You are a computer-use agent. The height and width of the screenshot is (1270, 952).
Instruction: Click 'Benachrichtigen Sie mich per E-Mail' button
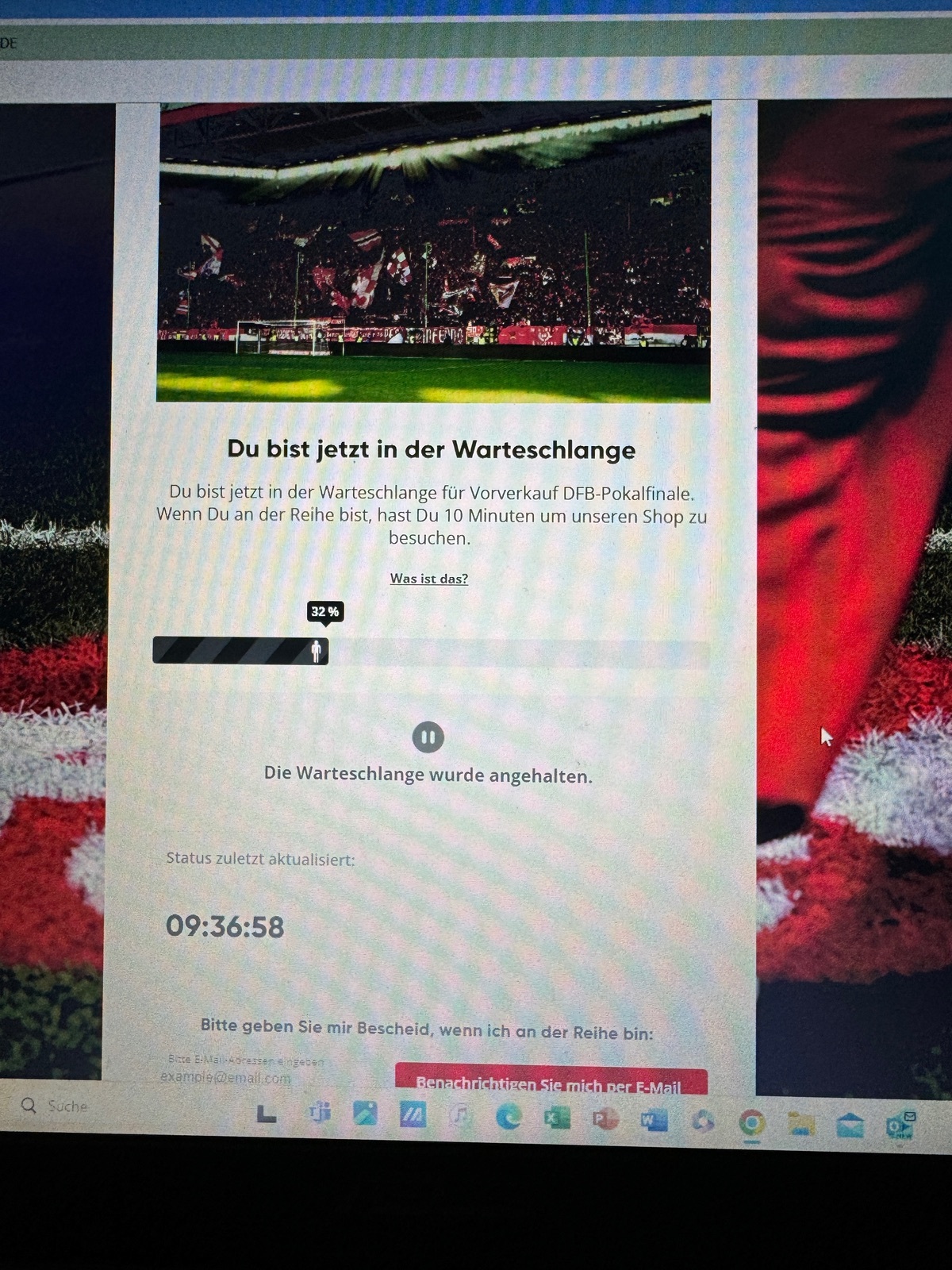pyautogui.click(x=550, y=1083)
